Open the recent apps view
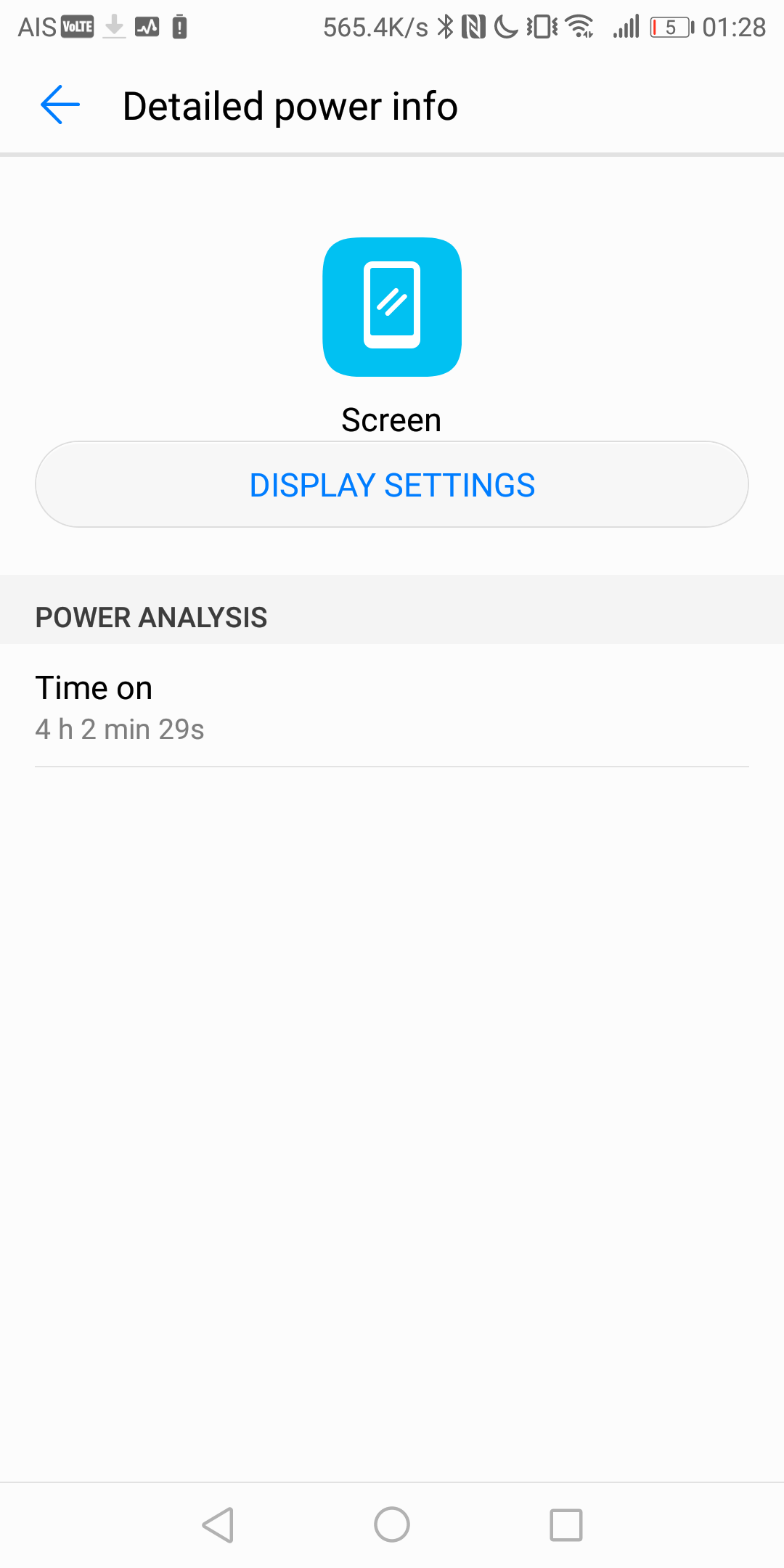 [566, 1524]
